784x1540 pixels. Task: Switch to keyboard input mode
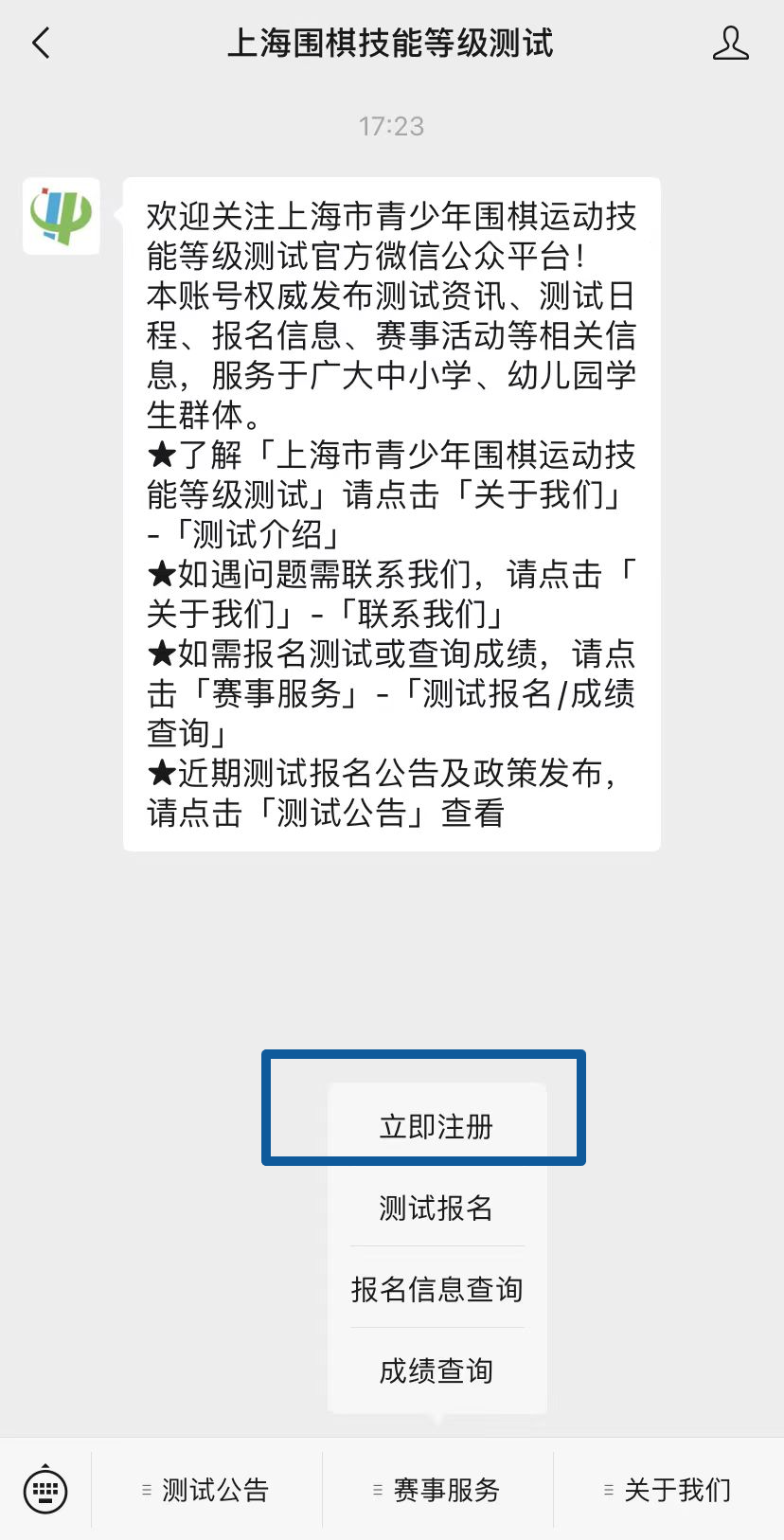pyautogui.click(x=45, y=1490)
